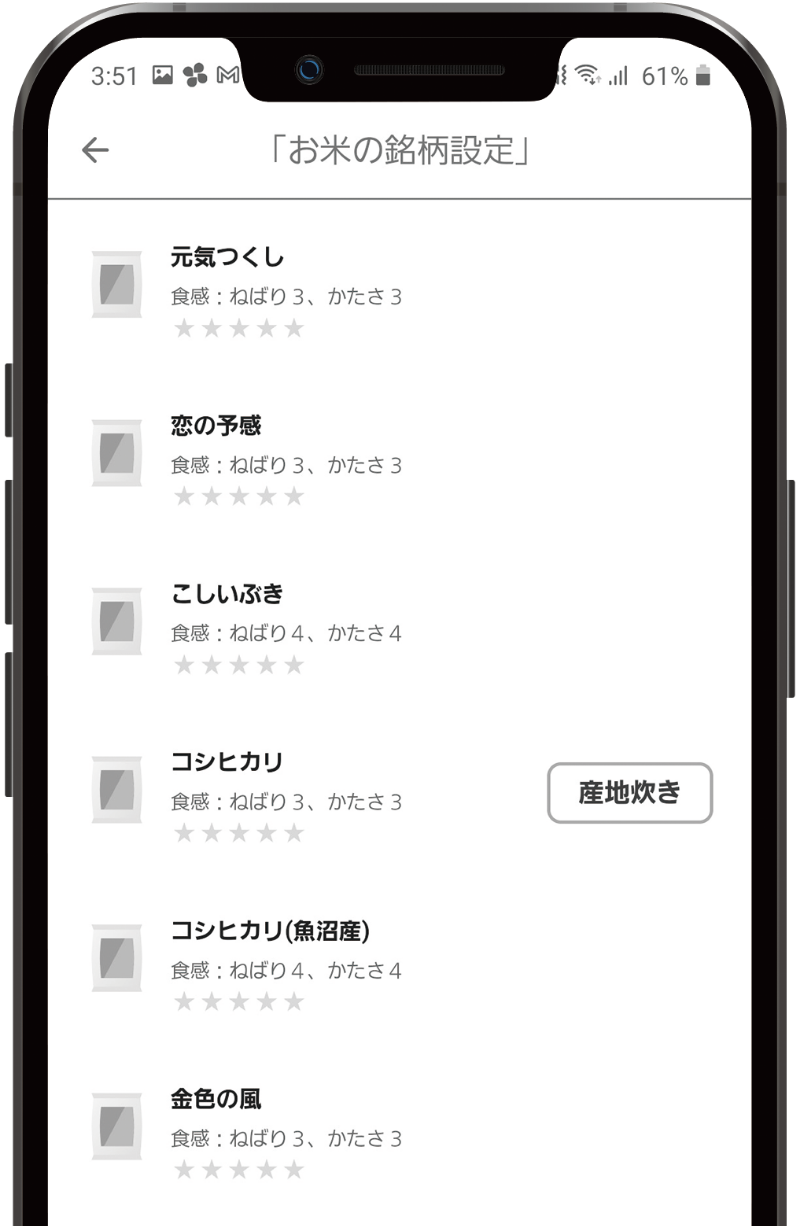800x1226 pixels.
Task: Select the コシヒカリ(魚沼産) row
Action: click(x=270, y=931)
